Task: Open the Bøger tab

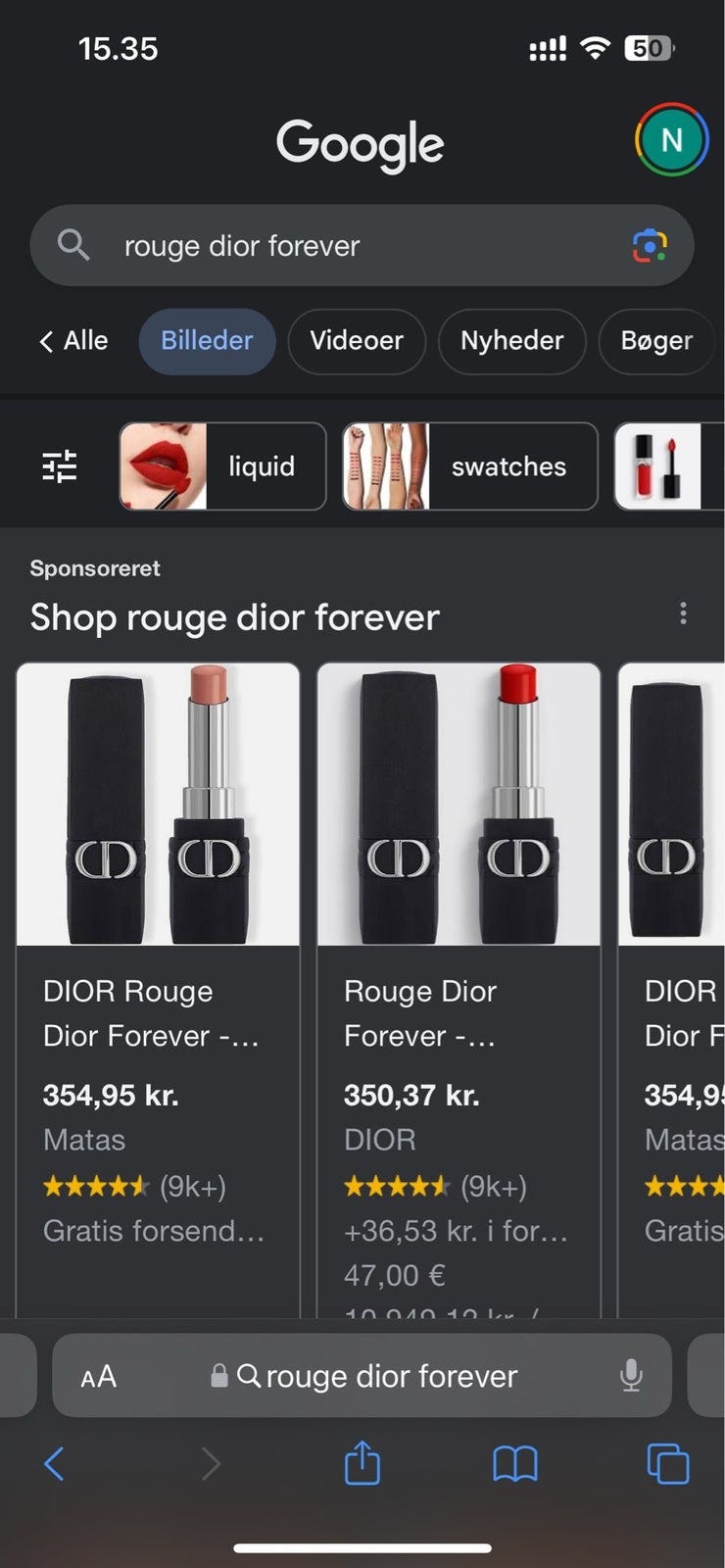Action: click(x=656, y=341)
